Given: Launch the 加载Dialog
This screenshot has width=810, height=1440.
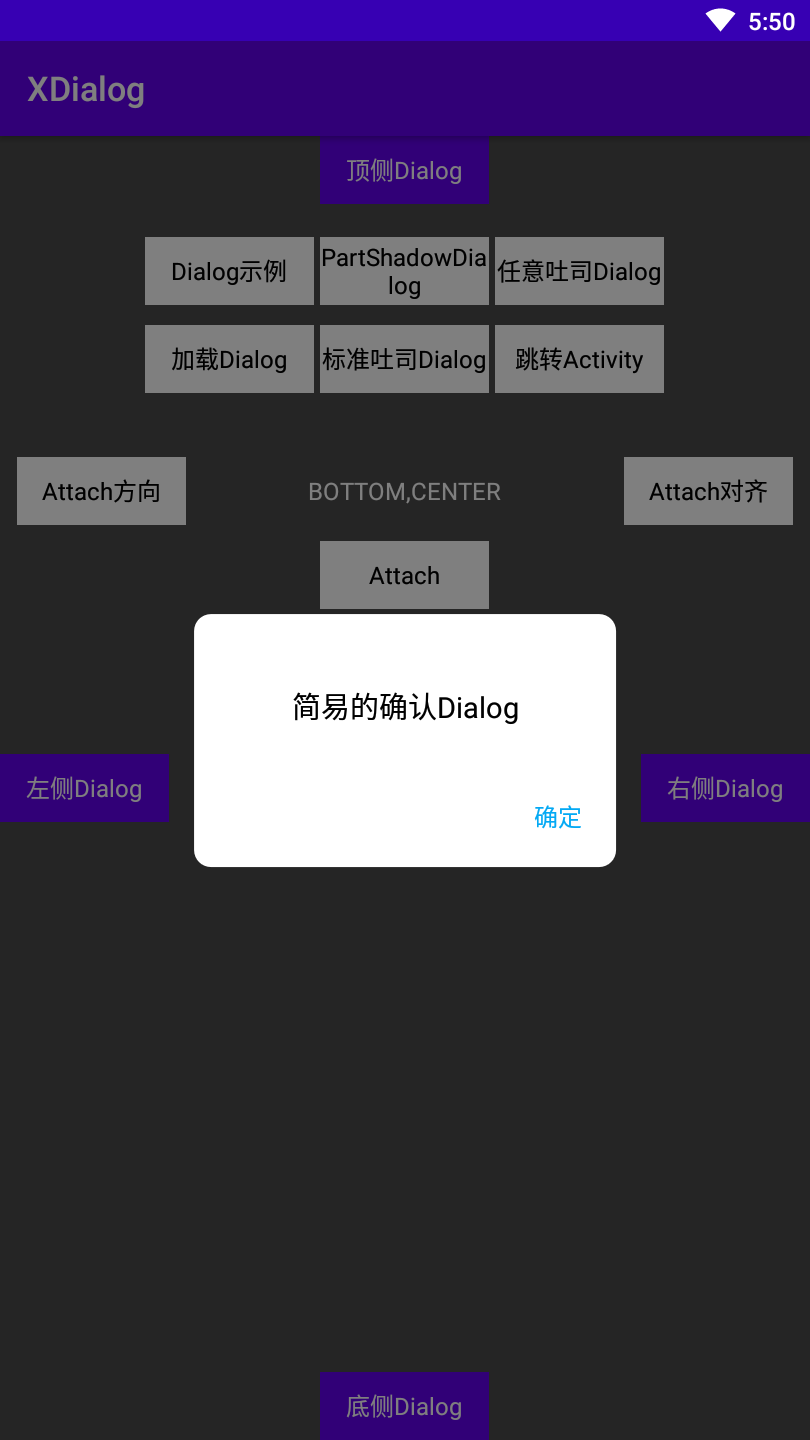Looking at the screenshot, I should (229, 359).
